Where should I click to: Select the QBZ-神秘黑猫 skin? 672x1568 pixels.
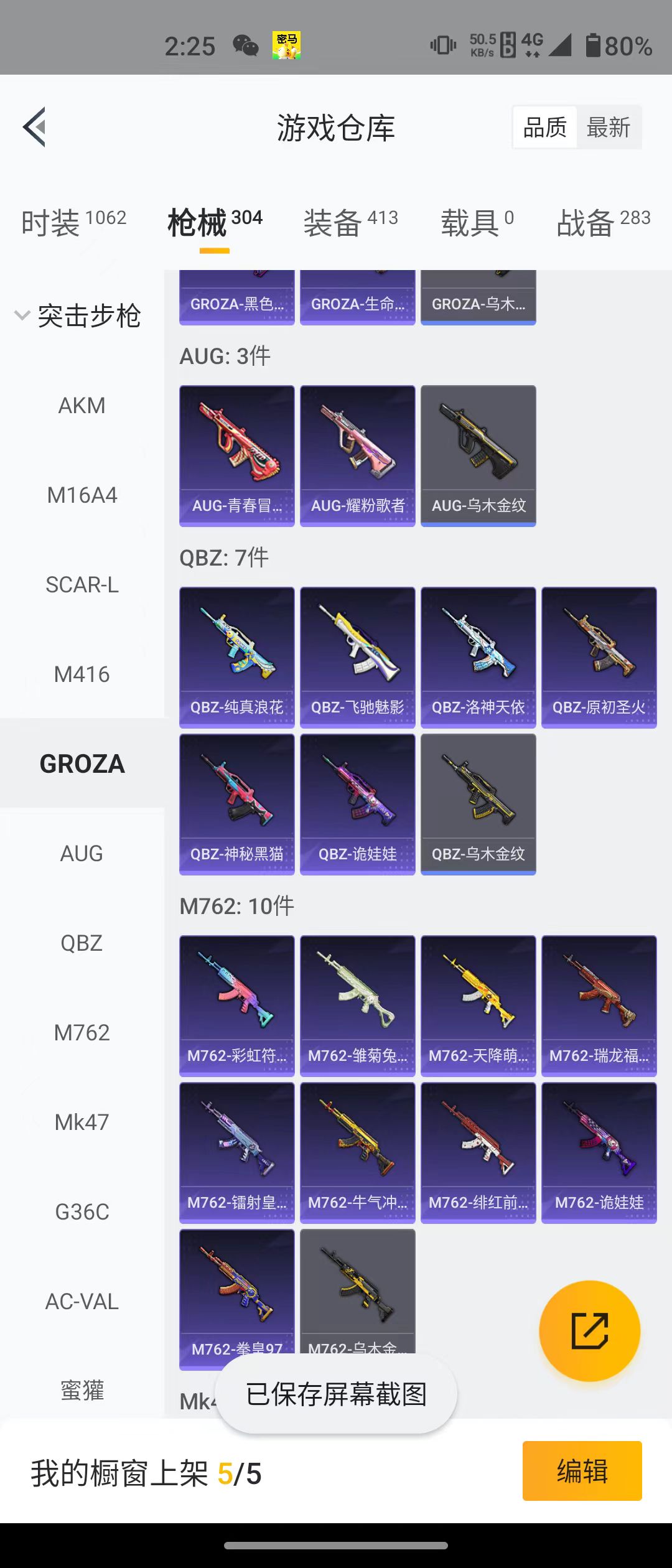click(236, 804)
